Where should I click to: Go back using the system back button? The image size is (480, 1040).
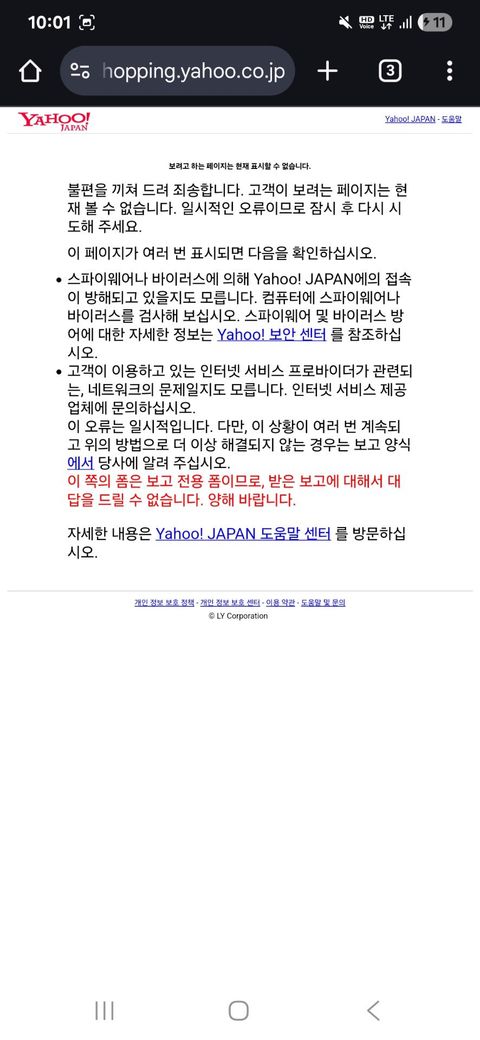(373, 1011)
